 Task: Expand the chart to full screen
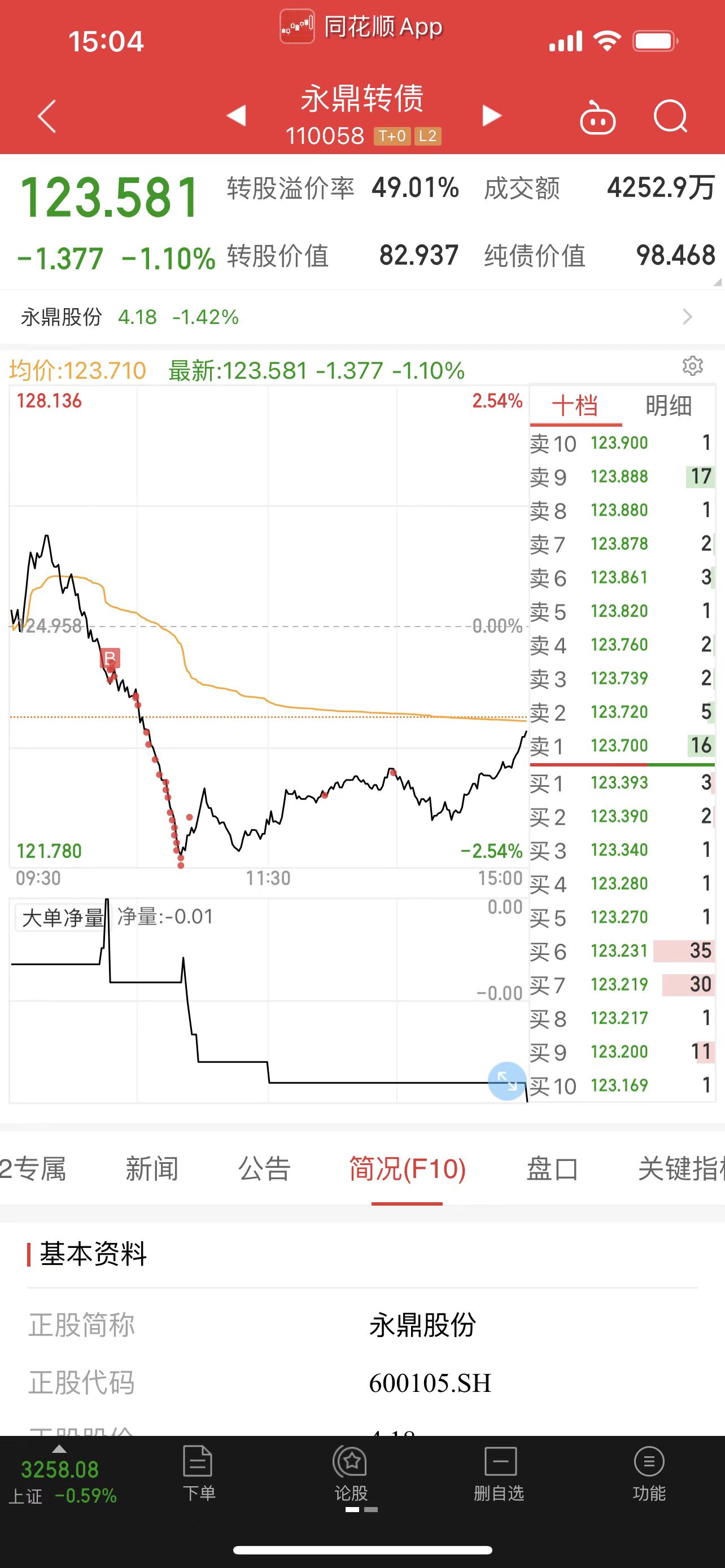click(506, 1081)
